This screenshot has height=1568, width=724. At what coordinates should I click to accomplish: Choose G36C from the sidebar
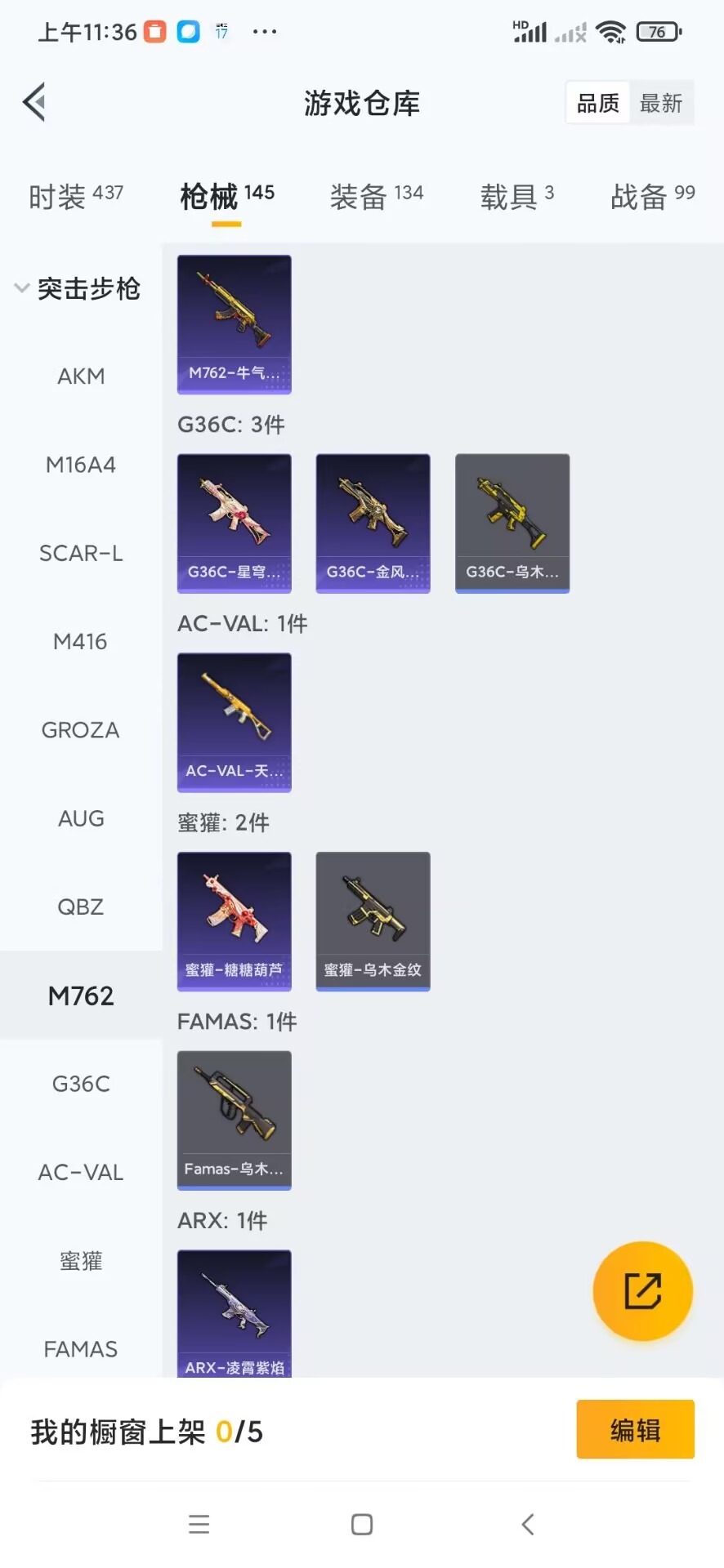81,1084
